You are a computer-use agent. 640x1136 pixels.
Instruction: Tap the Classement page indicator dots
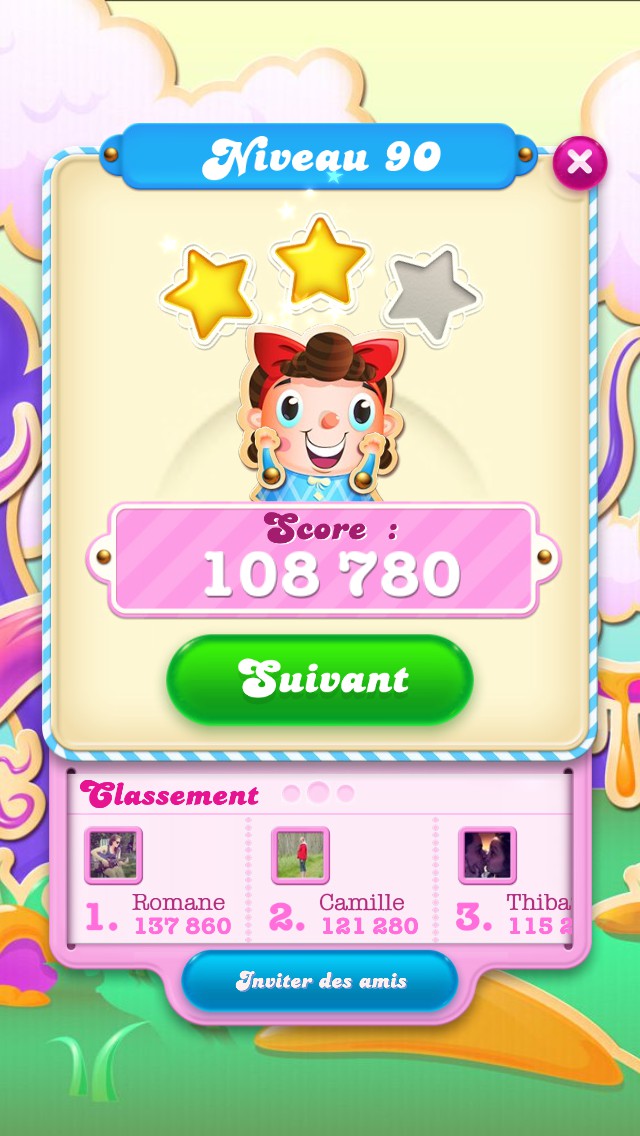318,793
